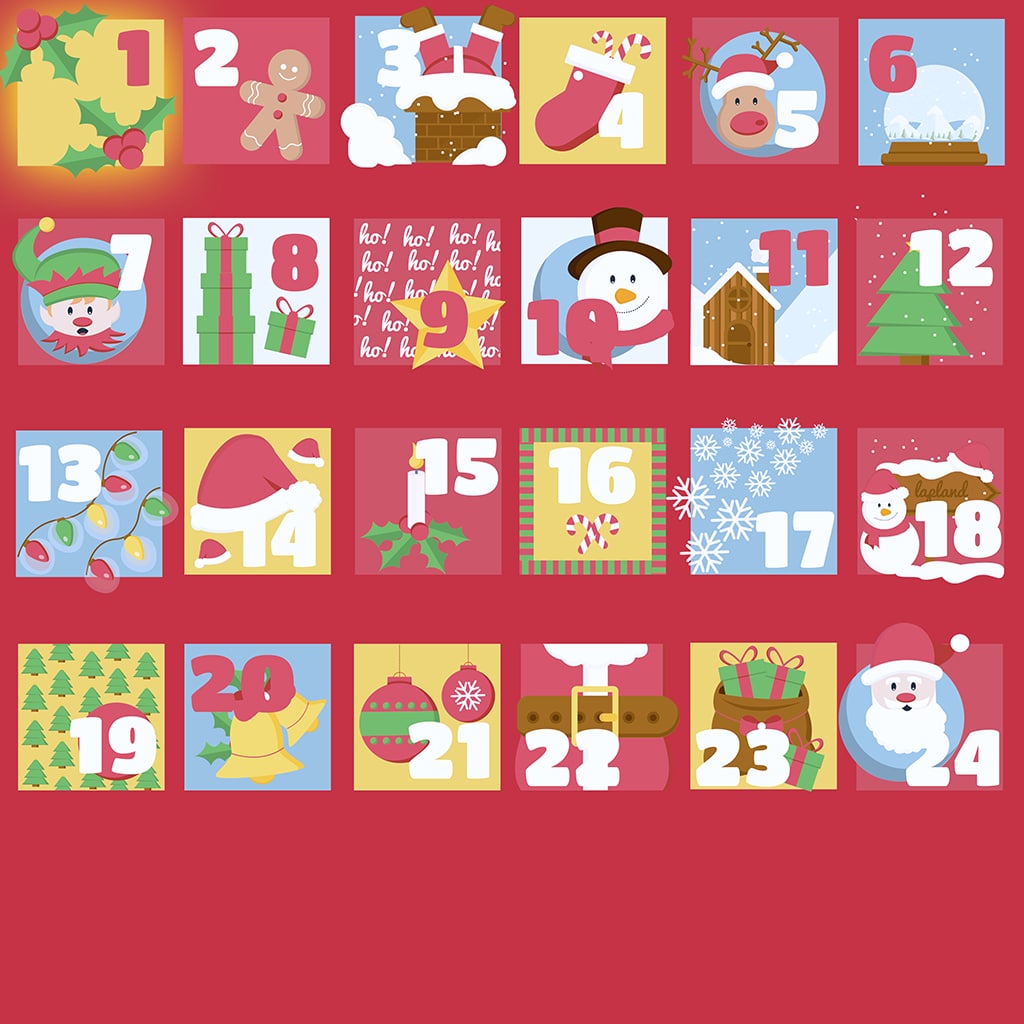Screen dimensions: 1024x1024
Task: Select the candy canes door 16
Action: (593, 502)
